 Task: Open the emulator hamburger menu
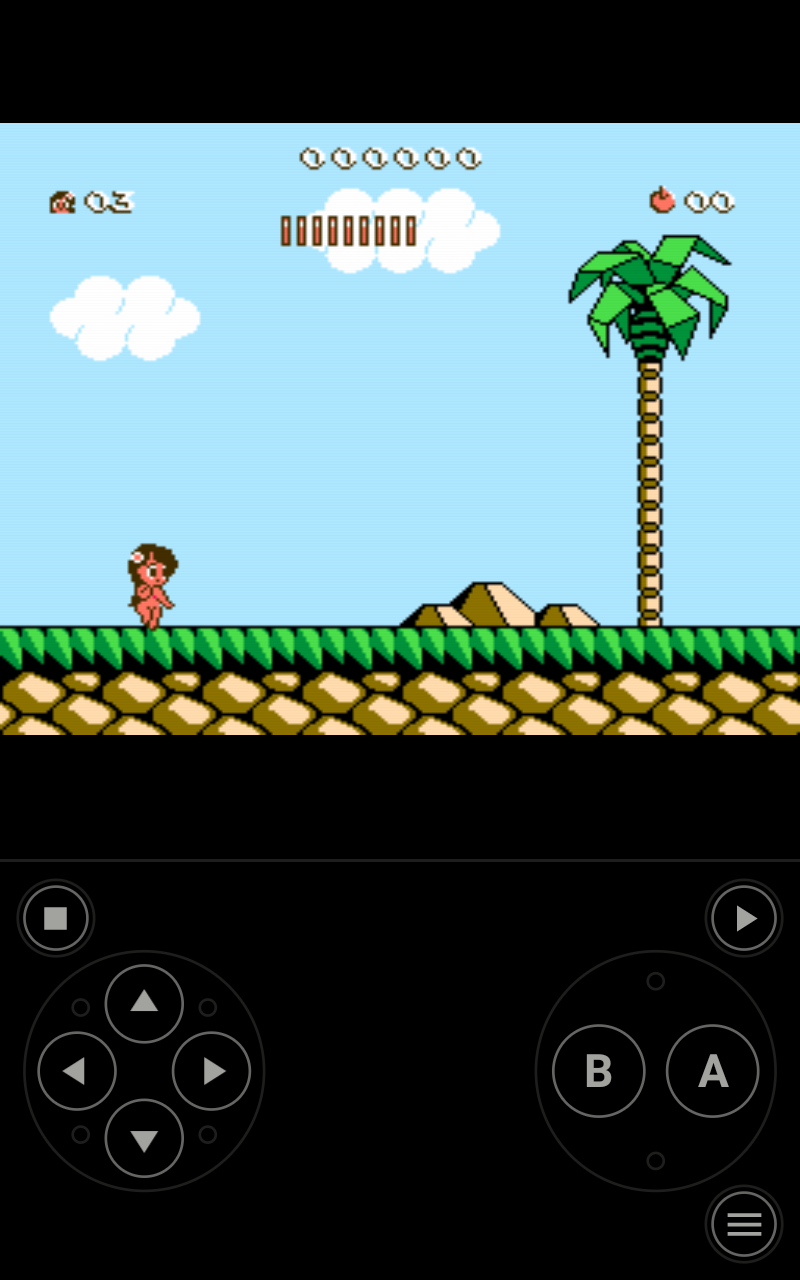744,1224
